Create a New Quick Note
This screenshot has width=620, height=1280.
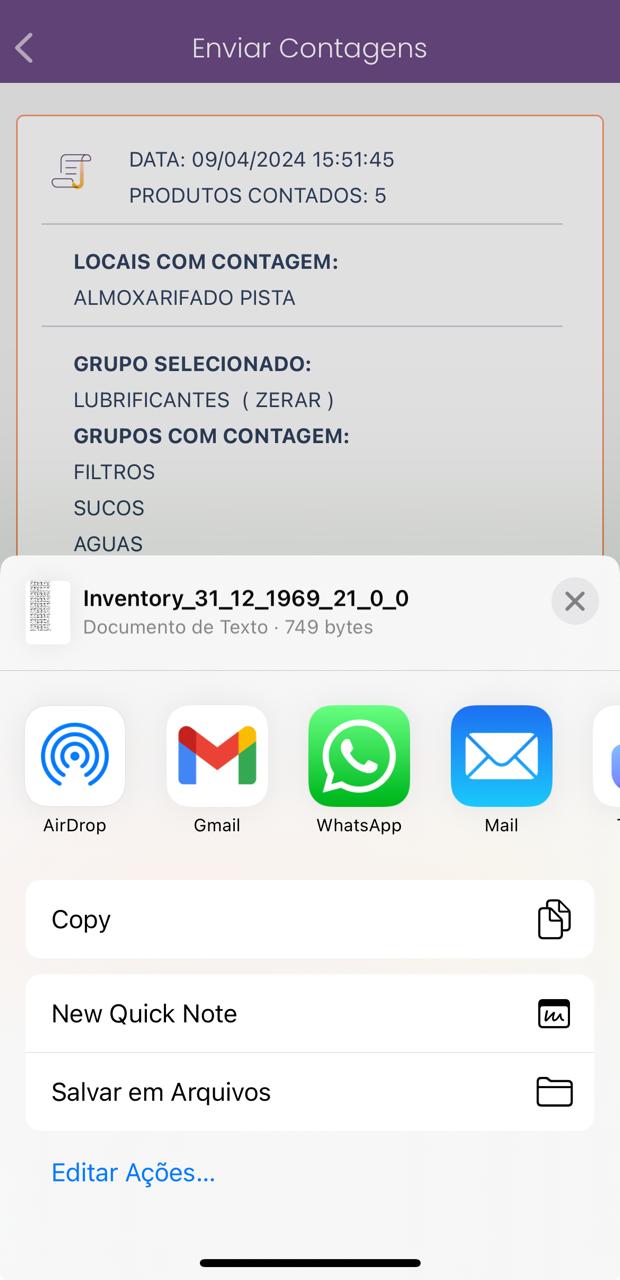310,1013
